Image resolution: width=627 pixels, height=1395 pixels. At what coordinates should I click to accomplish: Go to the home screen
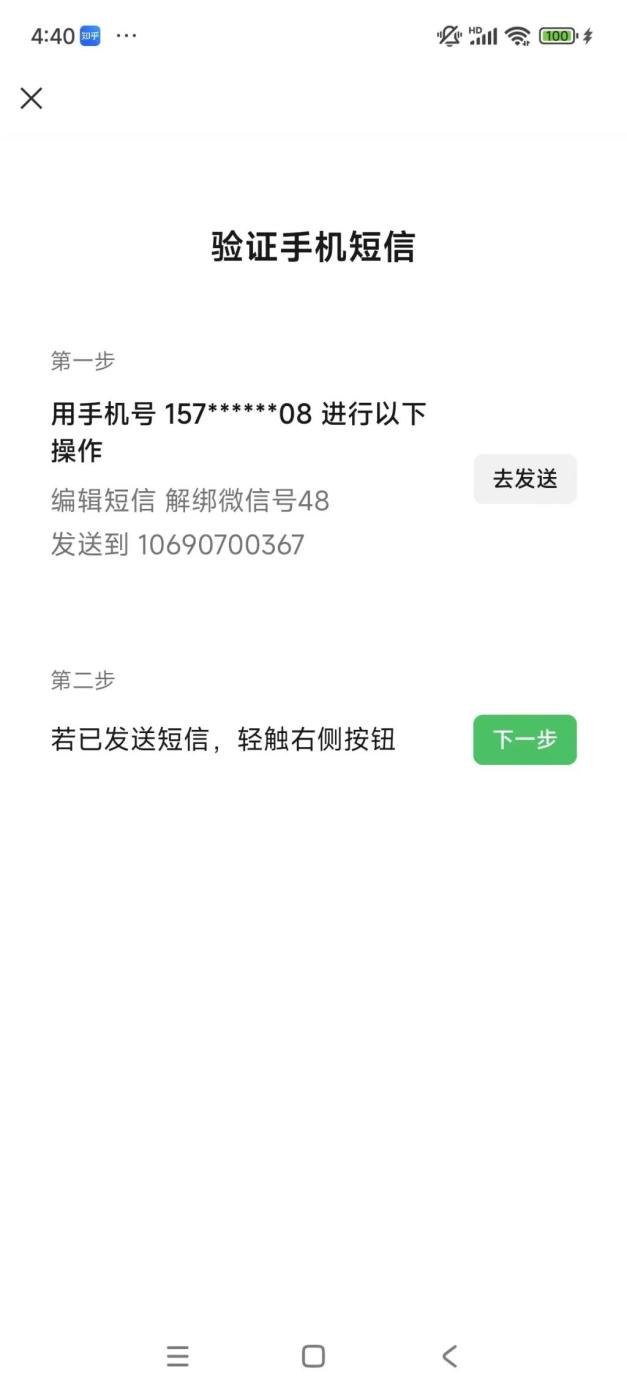[x=313, y=1356]
